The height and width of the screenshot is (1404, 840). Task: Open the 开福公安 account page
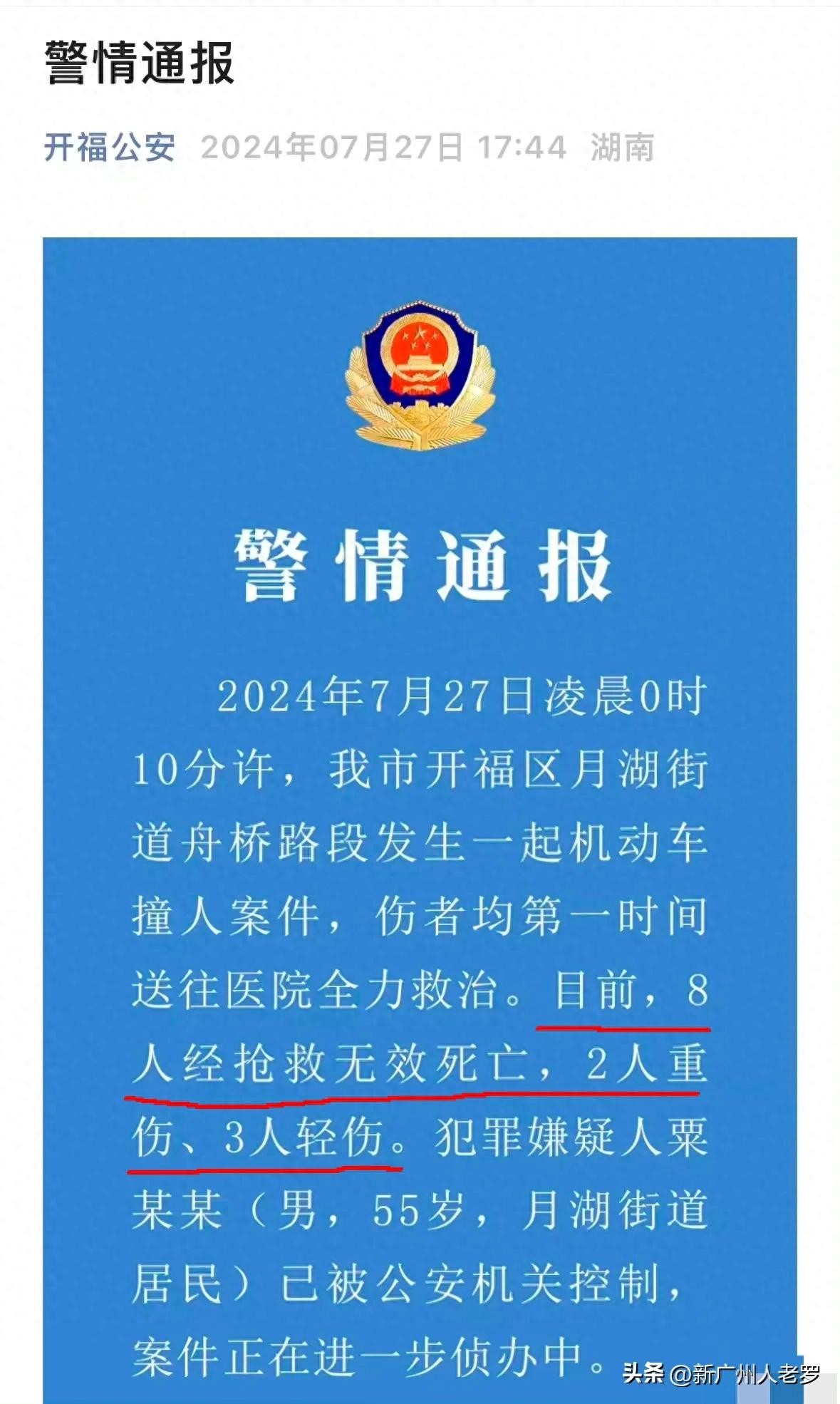(x=109, y=148)
